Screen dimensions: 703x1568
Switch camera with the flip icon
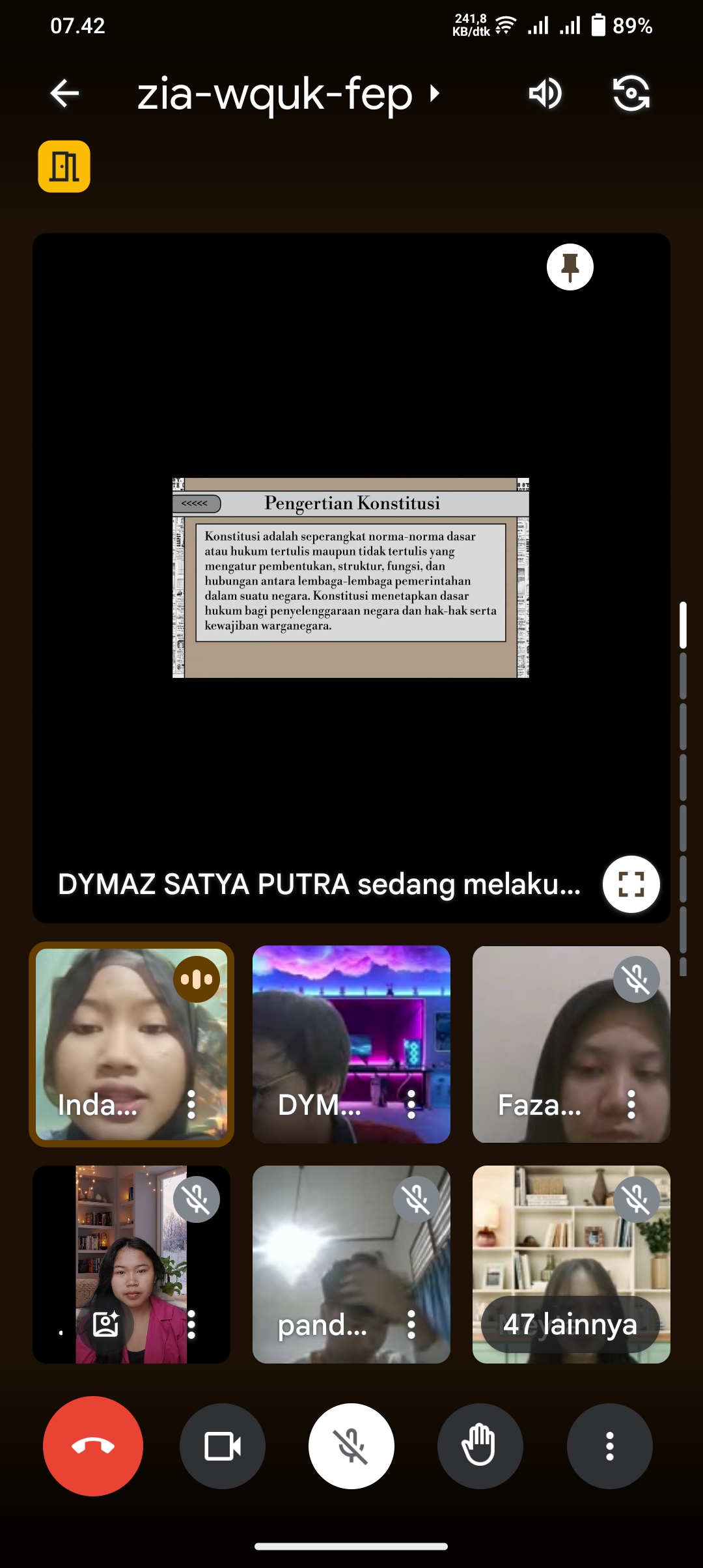coord(631,93)
